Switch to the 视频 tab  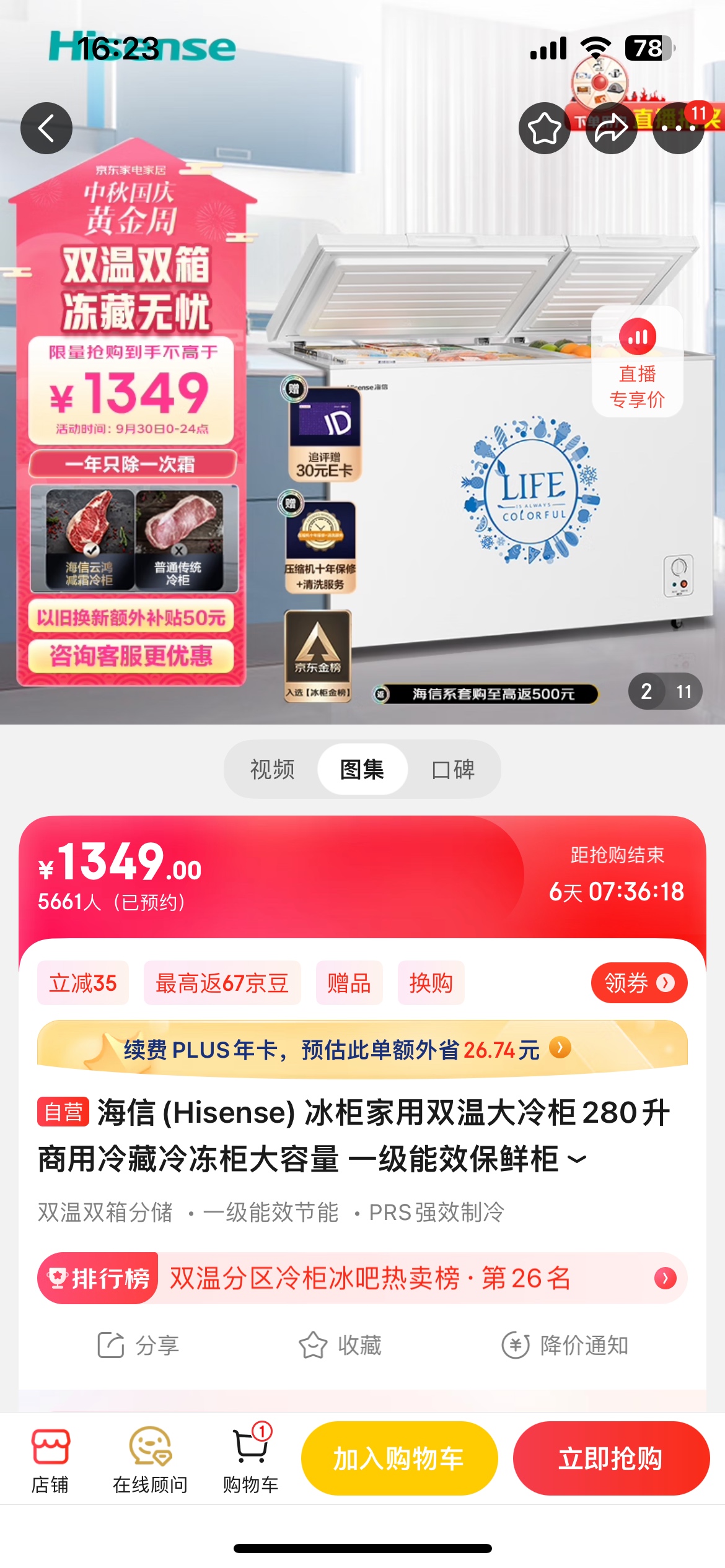[x=272, y=769]
